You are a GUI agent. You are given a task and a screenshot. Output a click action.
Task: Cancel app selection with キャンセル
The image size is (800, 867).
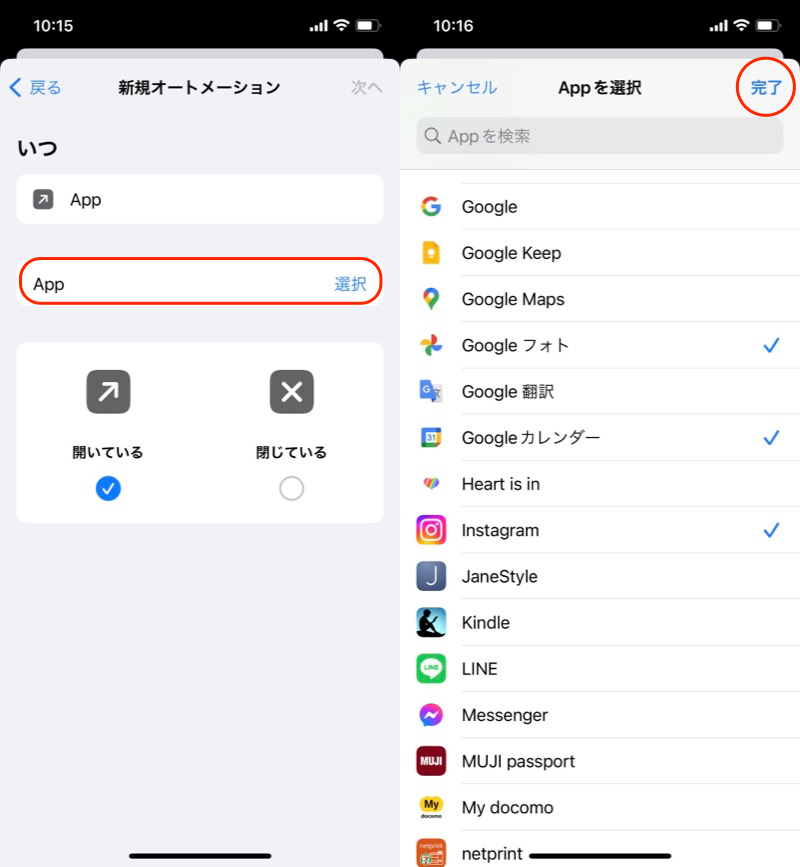[x=457, y=88]
